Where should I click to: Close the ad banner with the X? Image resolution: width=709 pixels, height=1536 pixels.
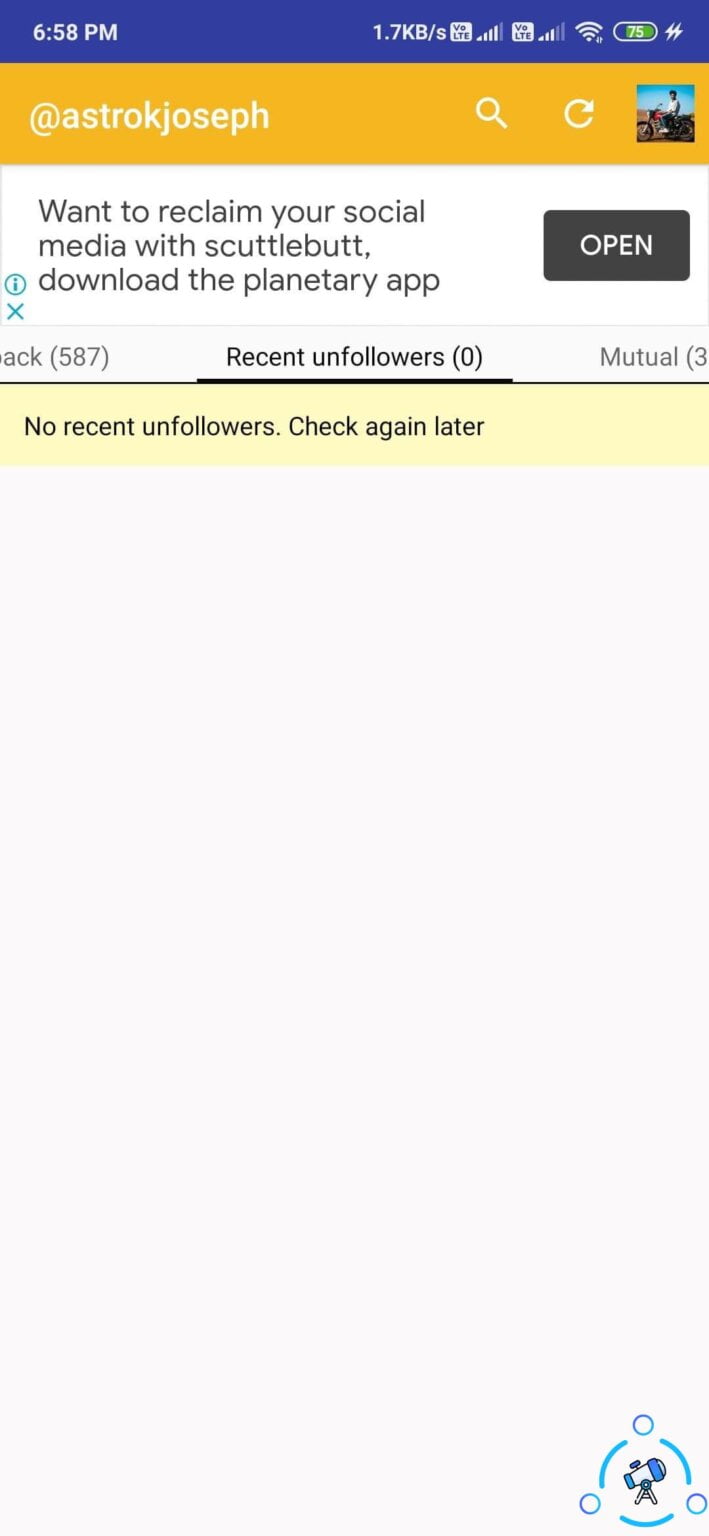pyautogui.click(x=15, y=311)
